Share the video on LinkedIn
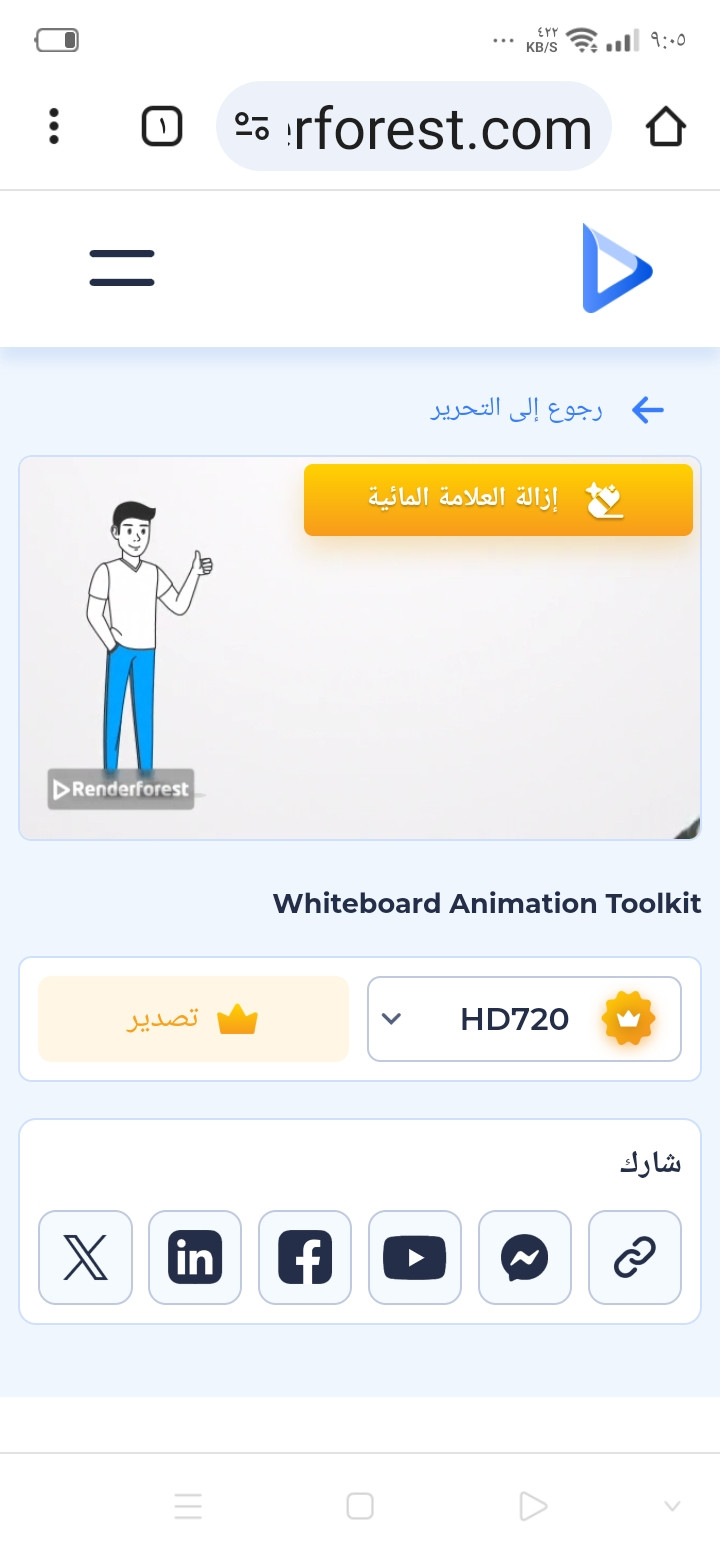Image resolution: width=720 pixels, height=1560 pixels. [195, 1257]
